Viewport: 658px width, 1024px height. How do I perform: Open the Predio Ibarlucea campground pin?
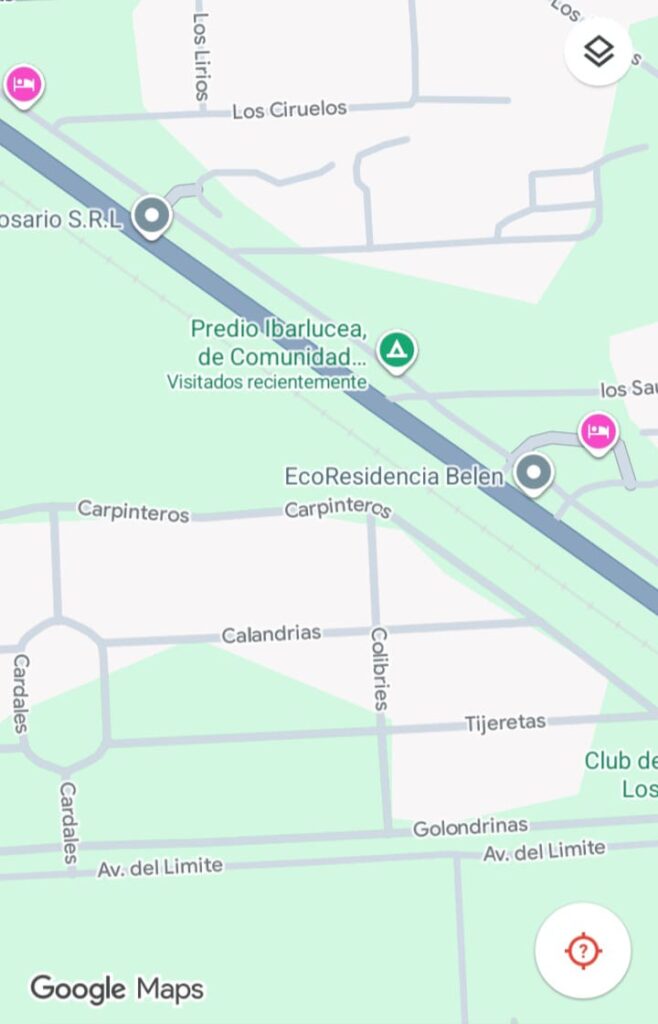(398, 351)
